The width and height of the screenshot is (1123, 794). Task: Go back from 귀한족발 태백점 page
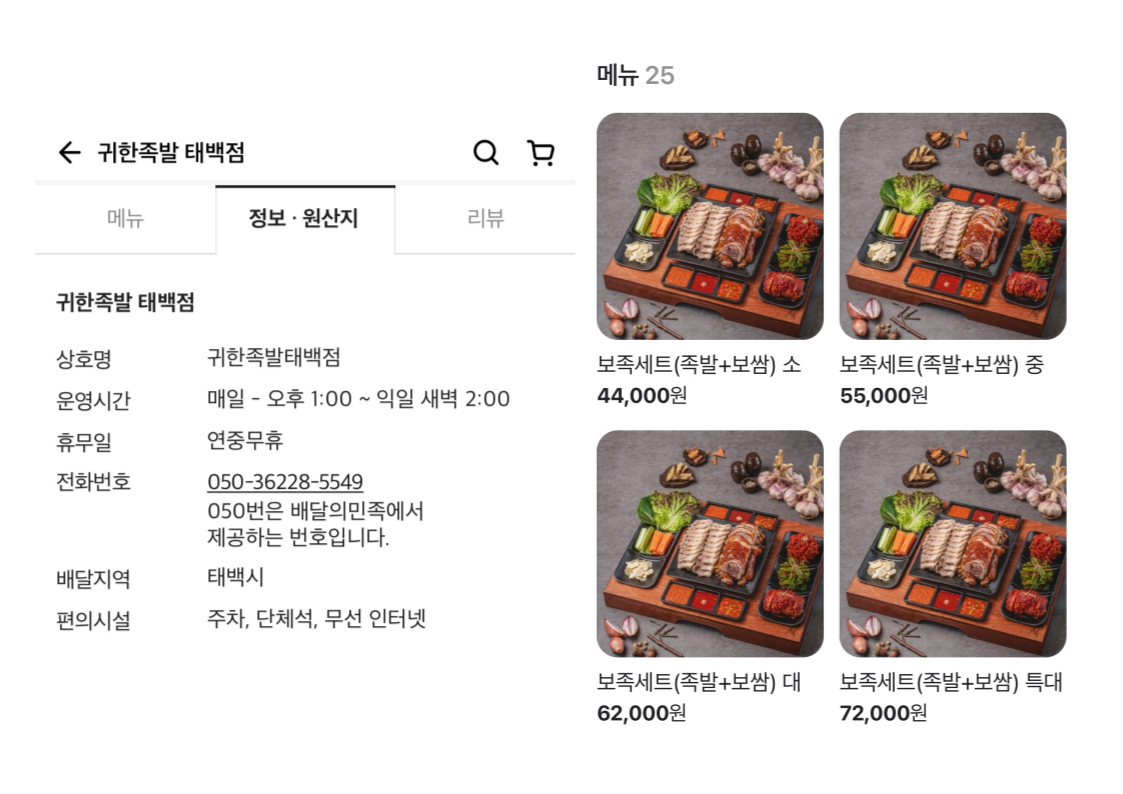click(x=69, y=152)
